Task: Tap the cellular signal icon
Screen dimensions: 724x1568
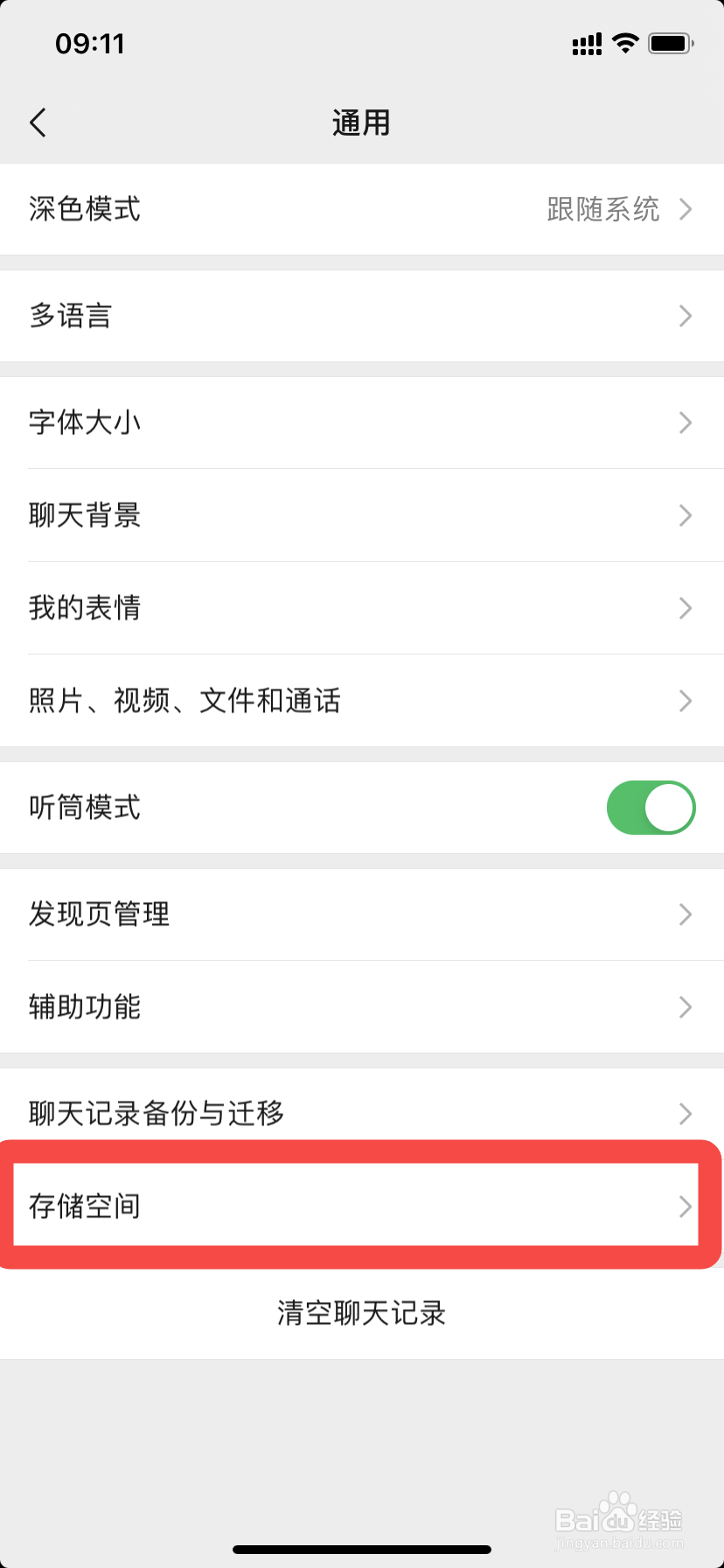Action: 587,43
